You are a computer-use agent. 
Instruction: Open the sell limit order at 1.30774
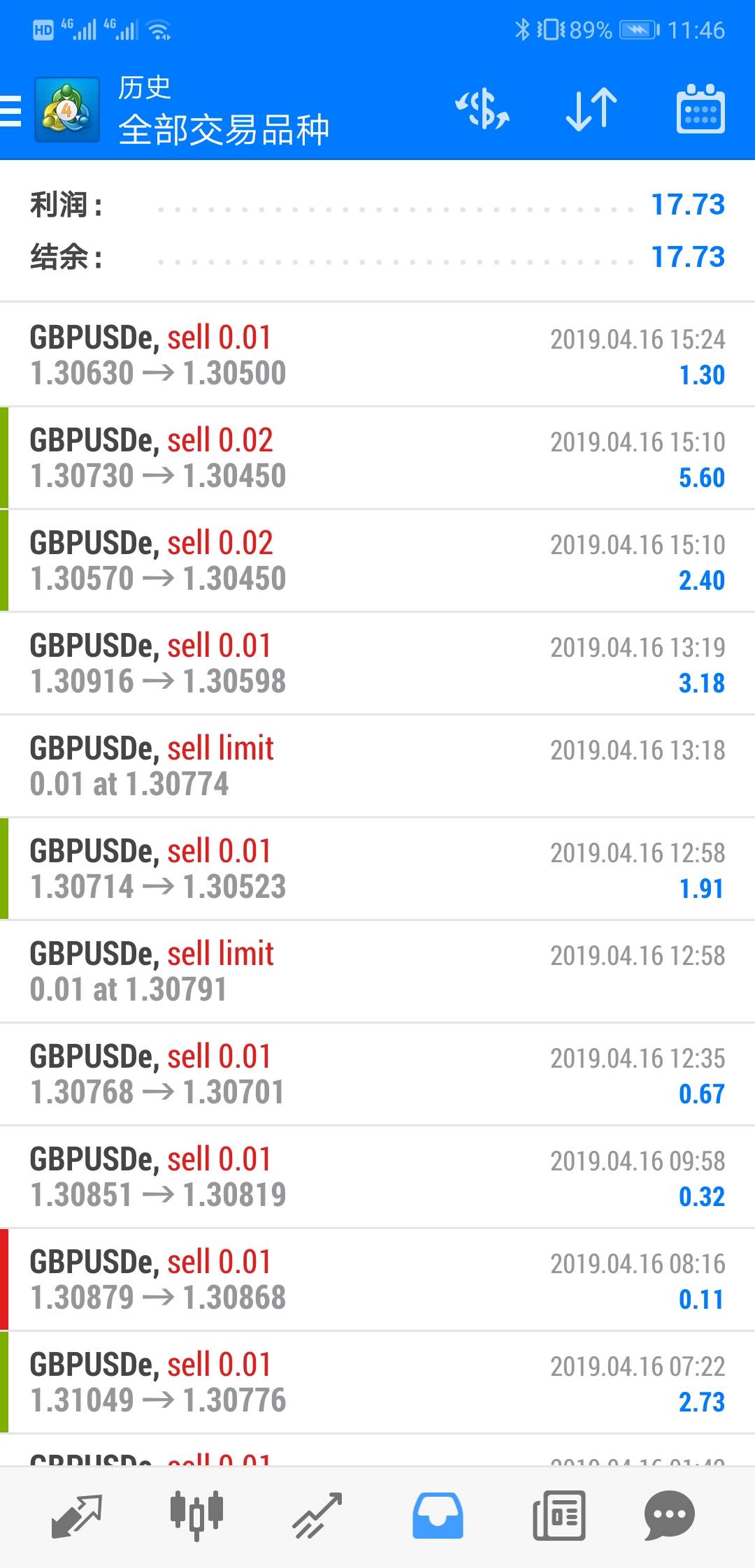click(377, 766)
